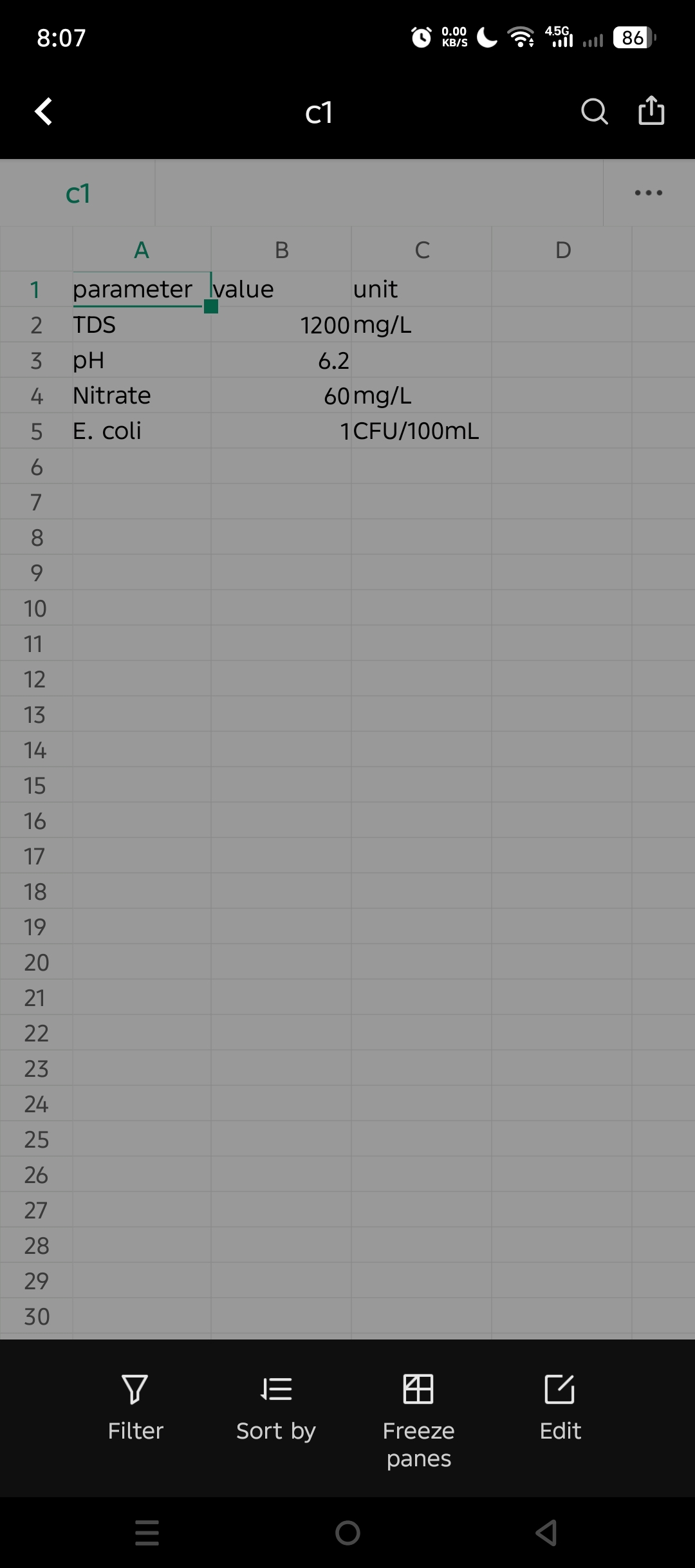
Task: Select the c1 sheet tab
Action: pyautogui.click(x=78, y=193)
